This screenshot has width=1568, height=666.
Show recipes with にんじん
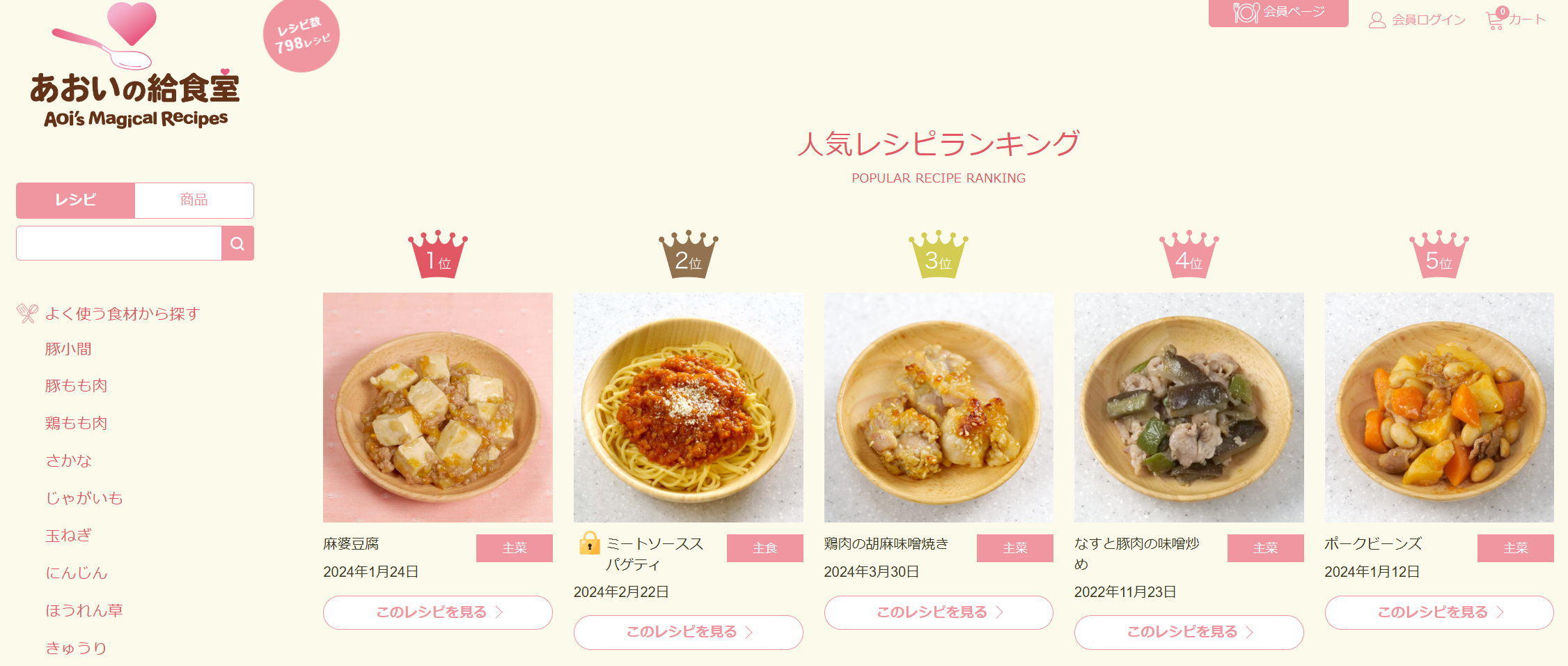click(x=76, y=573)
